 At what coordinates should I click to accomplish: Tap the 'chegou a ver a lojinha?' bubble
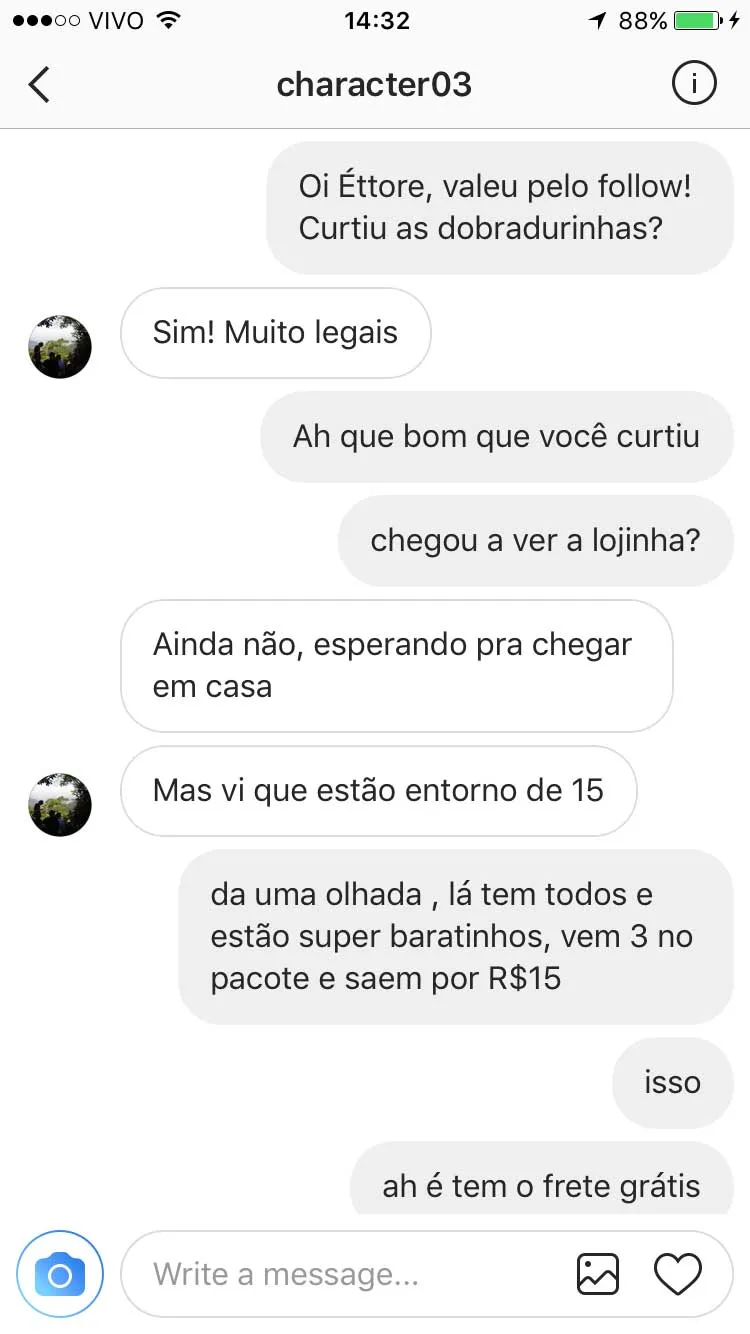click(535, 540)
